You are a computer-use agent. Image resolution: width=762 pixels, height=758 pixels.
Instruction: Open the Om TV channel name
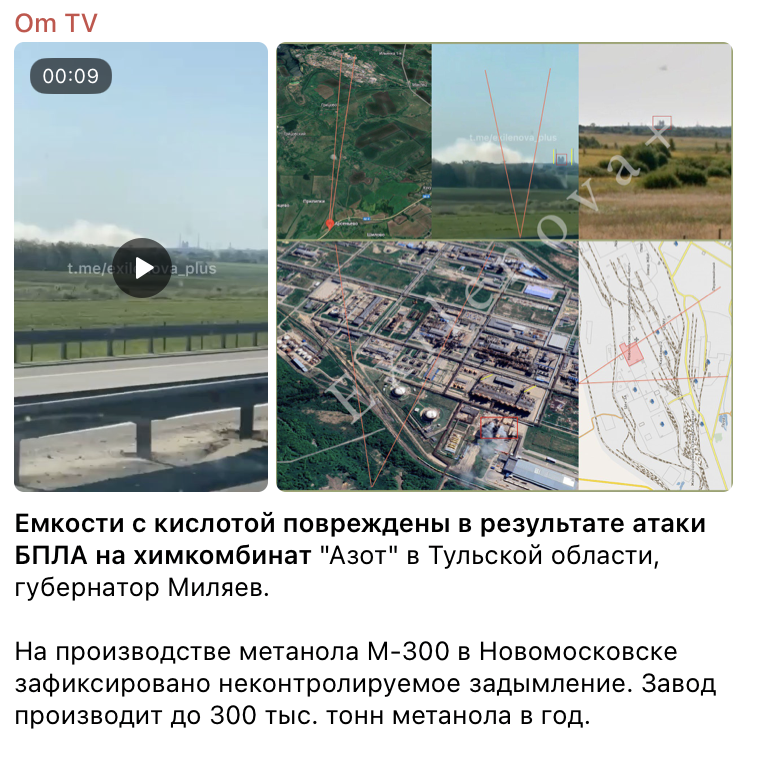point(56,23)
